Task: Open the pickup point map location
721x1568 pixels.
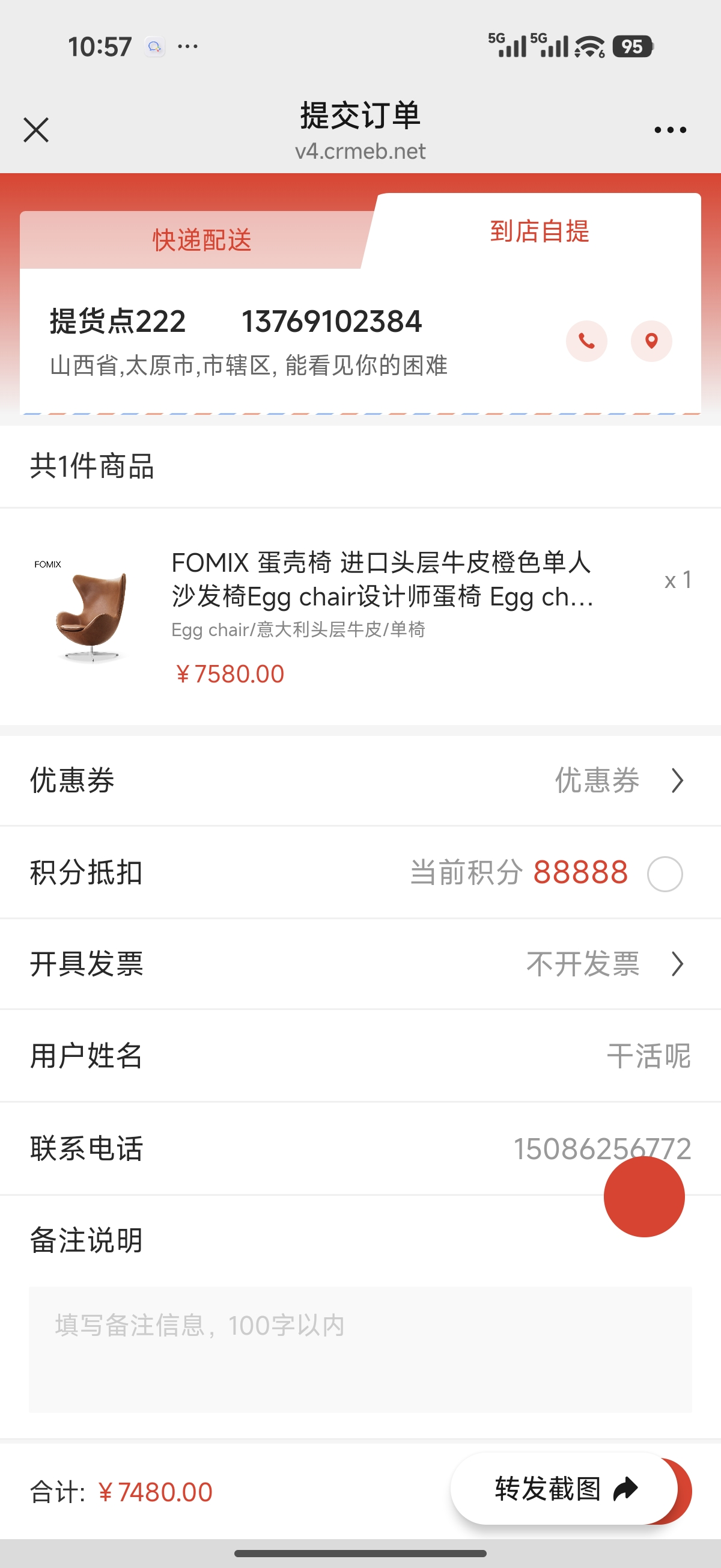Action: (651, 341)
